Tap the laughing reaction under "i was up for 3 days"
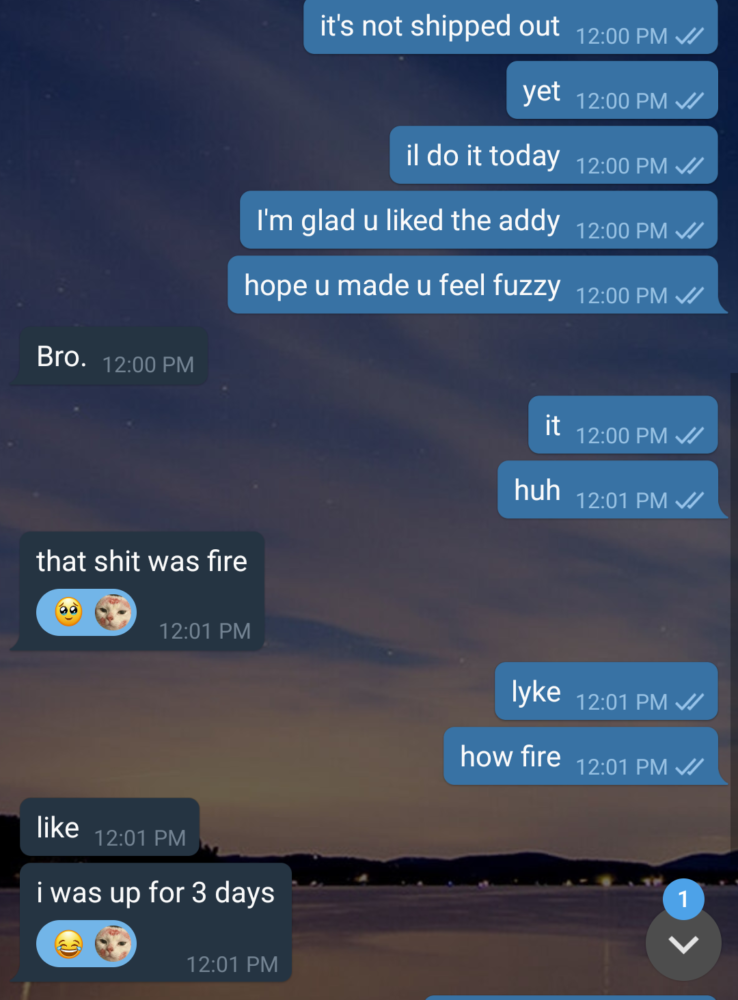This screenshot has height=1000, width=738. [69, 943]
